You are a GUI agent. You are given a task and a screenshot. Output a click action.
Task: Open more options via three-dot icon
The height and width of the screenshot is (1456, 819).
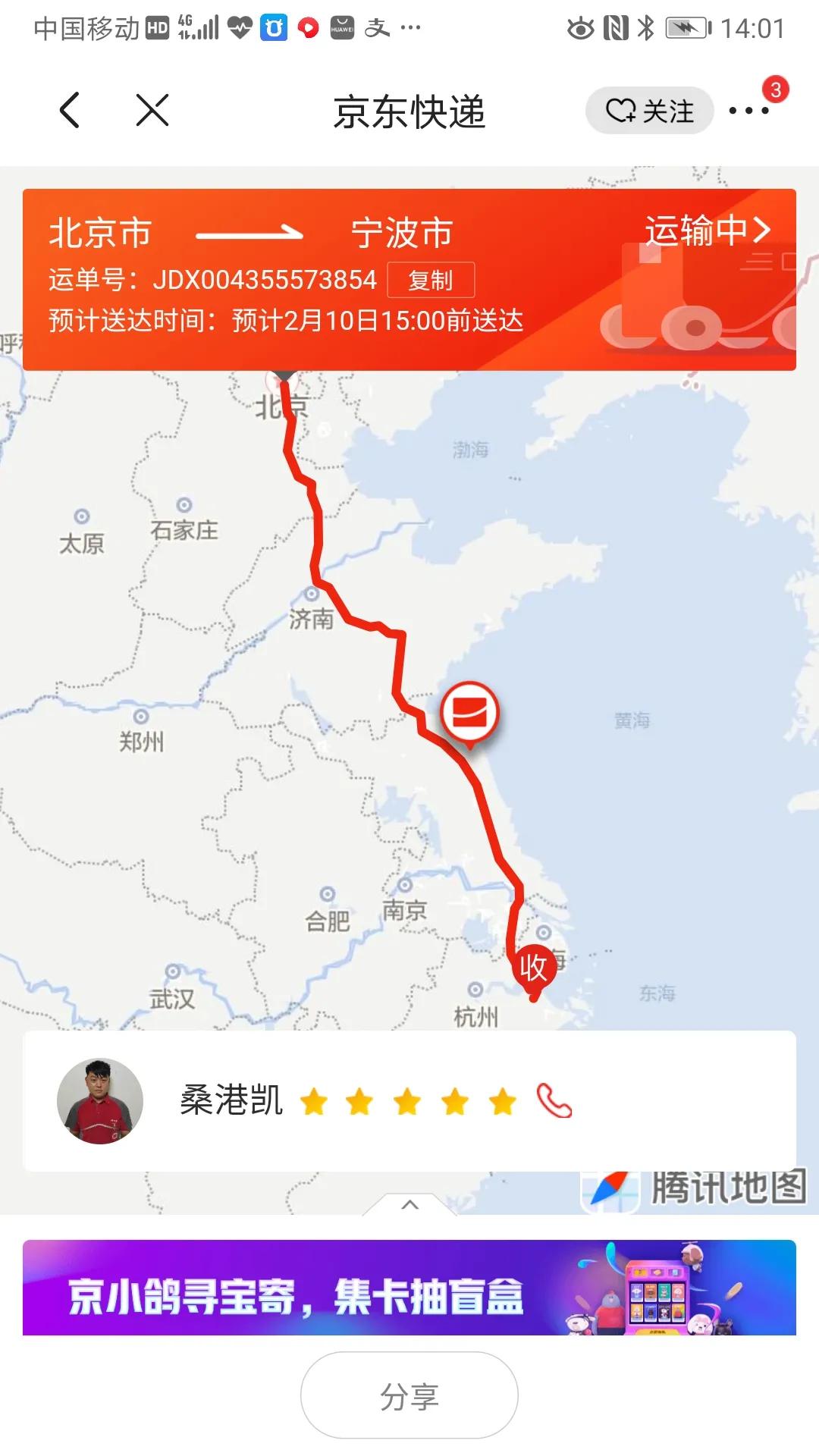749,110
